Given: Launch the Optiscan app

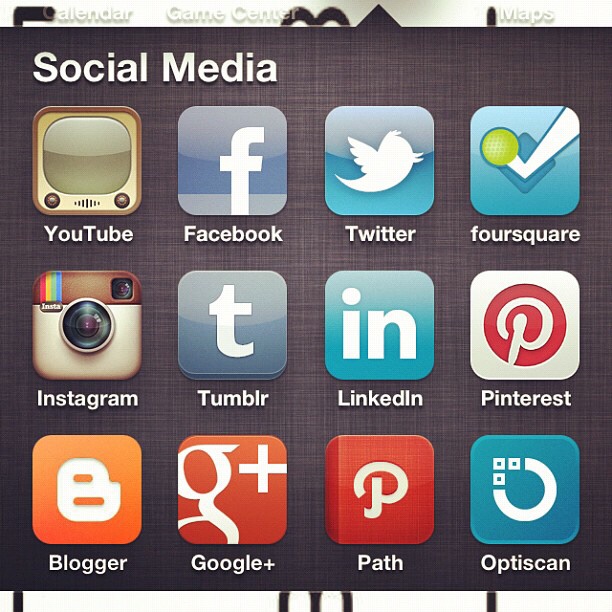Looking at the screenshot, I should (x=524, y=490).
